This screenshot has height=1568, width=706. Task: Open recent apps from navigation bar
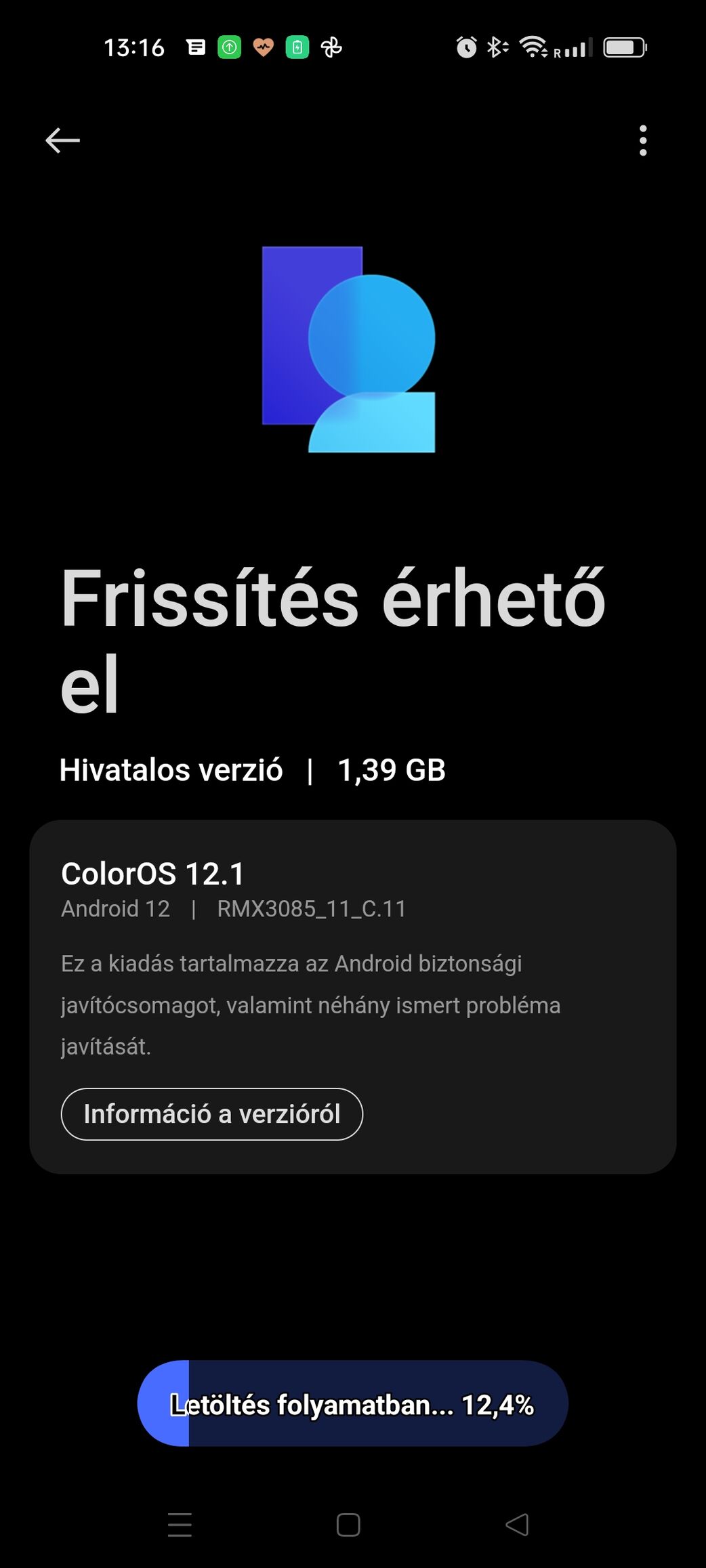pos(180,1525)
